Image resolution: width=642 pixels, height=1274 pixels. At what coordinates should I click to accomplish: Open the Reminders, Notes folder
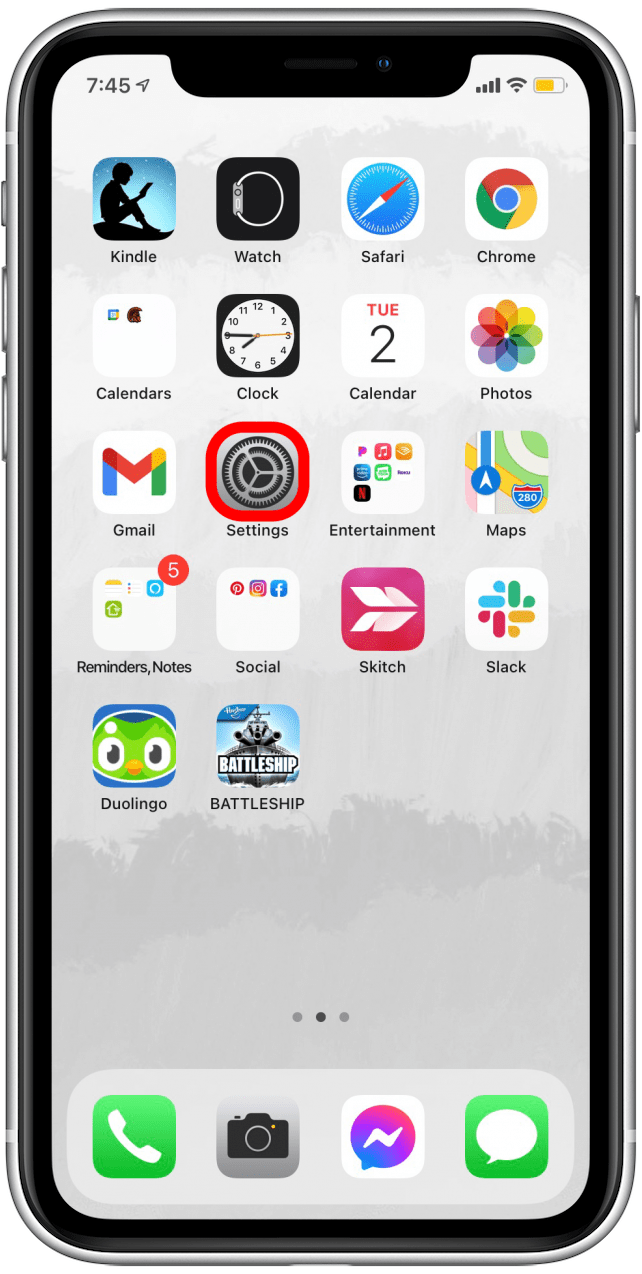coord(134,609)
